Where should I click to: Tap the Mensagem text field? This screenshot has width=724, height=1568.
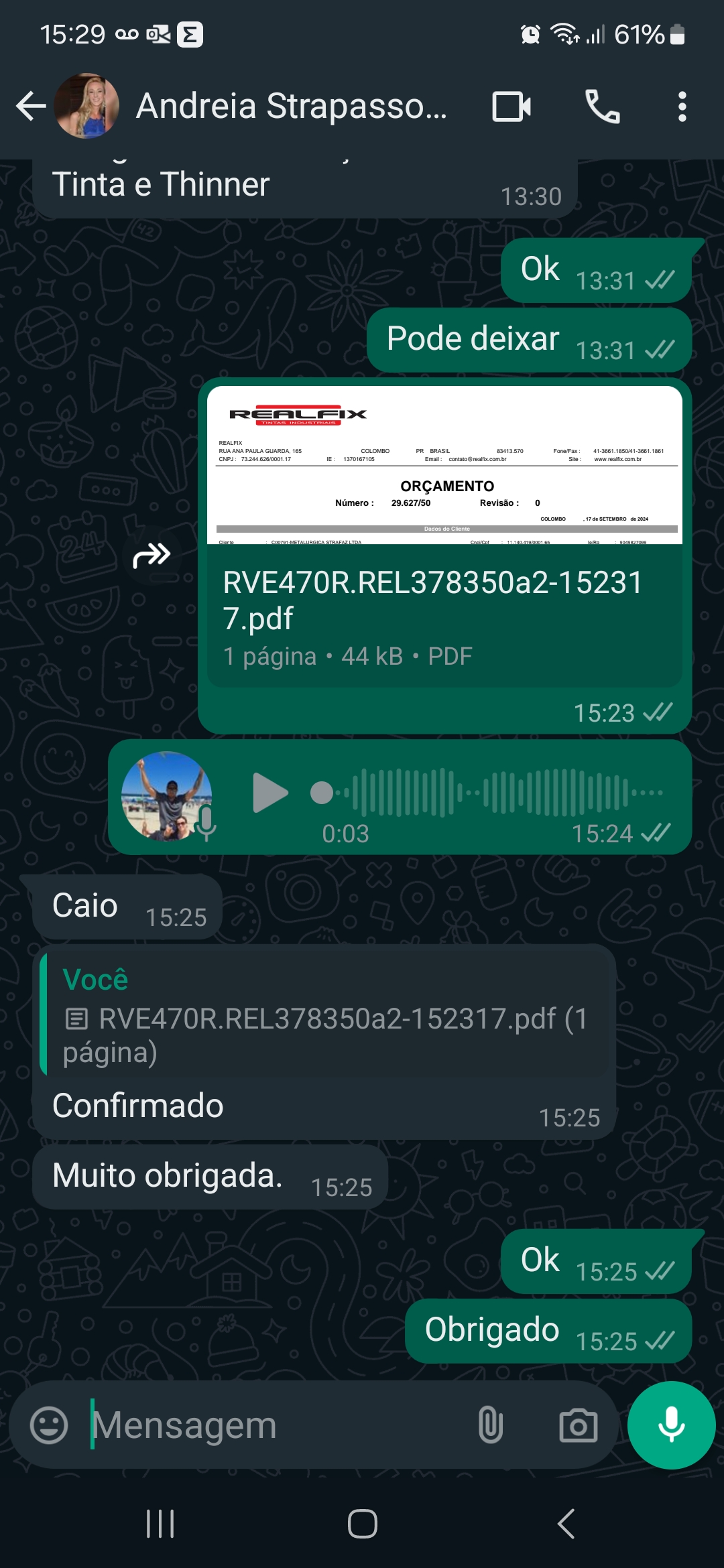[275, 1425]
